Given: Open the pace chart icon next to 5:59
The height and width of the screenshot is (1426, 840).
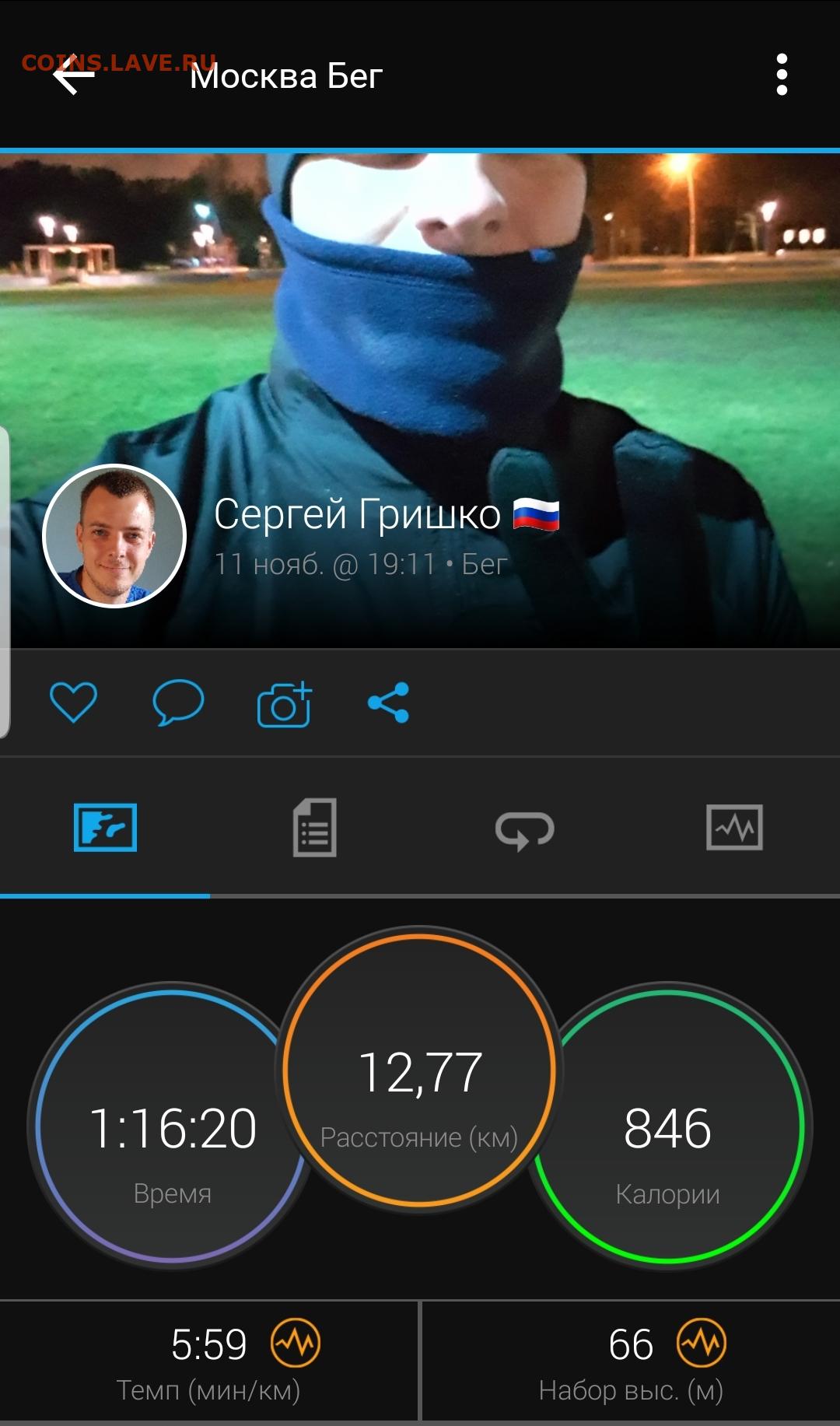Looking at the screenshot, I should 296,1343.
